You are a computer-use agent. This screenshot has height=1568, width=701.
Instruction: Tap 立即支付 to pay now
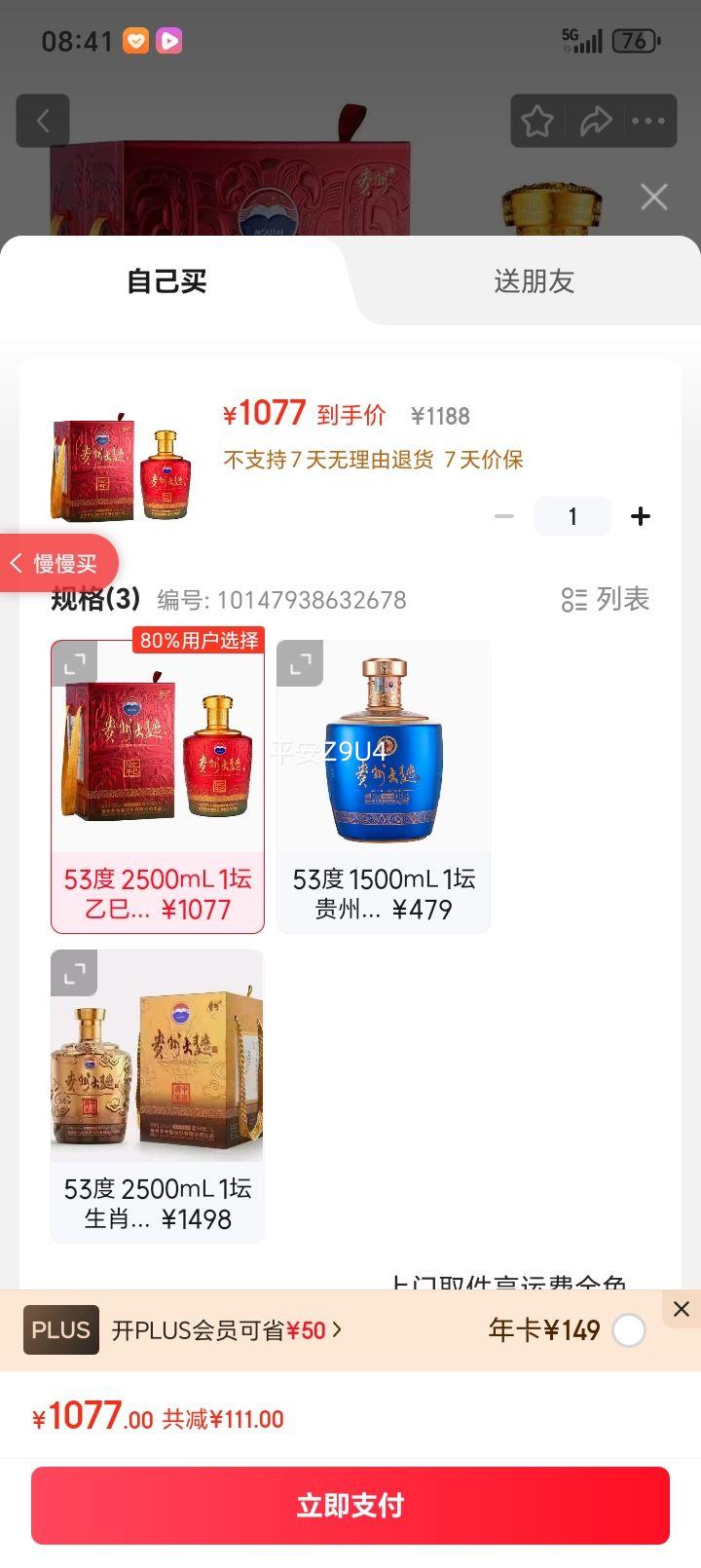pos(350,1506)
